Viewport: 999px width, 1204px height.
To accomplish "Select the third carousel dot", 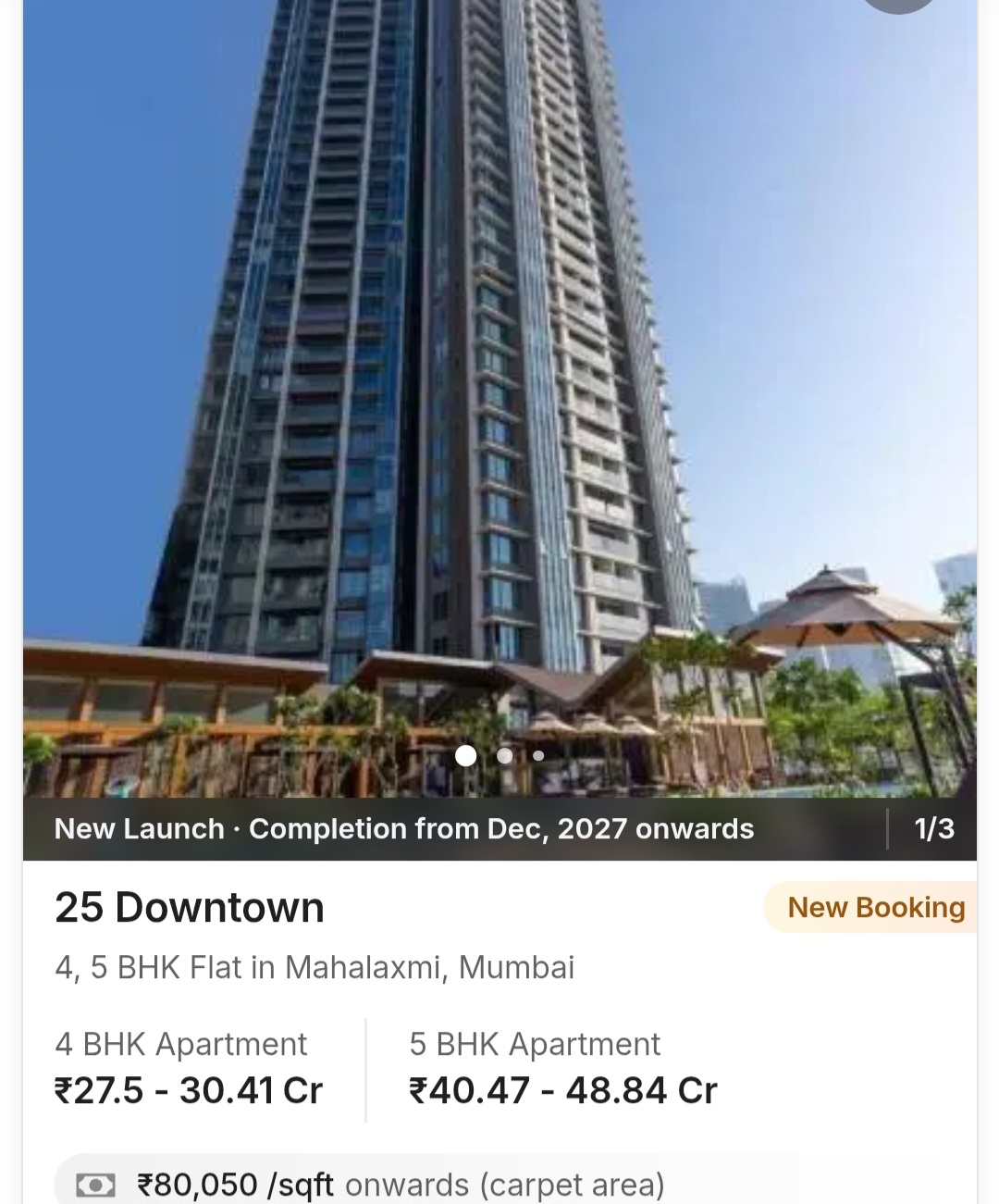I will [x=537, y=756].
